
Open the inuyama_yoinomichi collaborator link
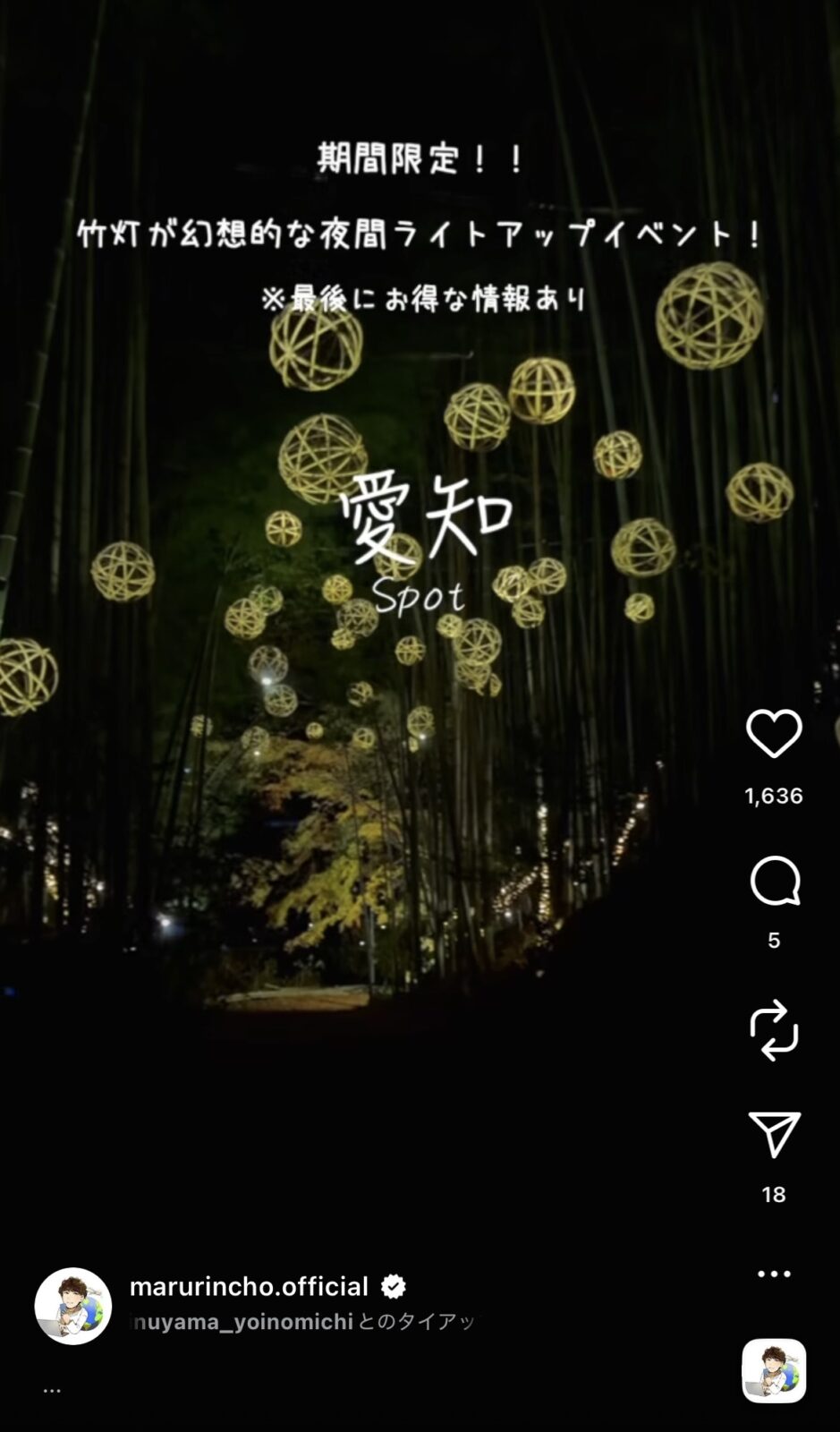point(242,1322)
